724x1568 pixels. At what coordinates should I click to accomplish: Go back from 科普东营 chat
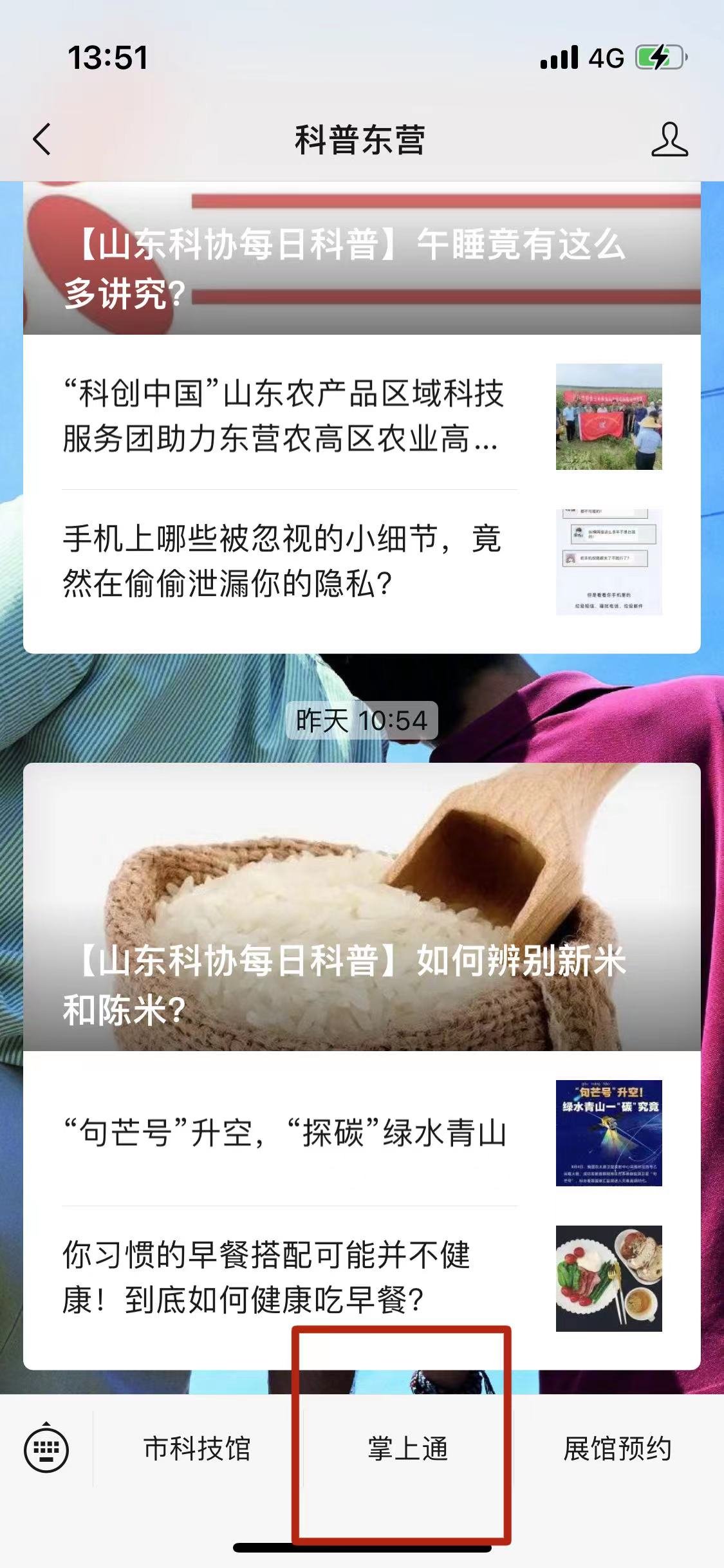pos(42,139)
